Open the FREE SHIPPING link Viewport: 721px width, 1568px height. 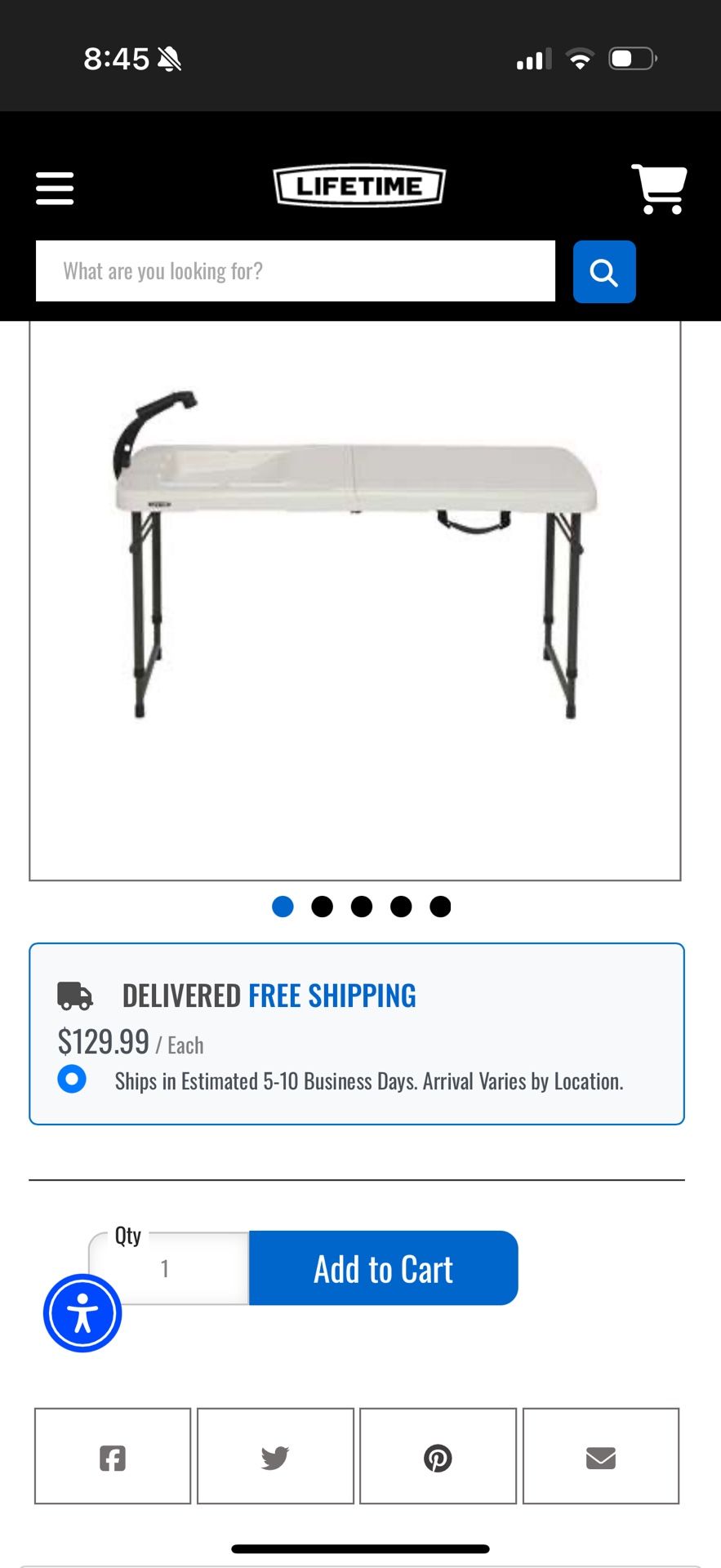332,995
